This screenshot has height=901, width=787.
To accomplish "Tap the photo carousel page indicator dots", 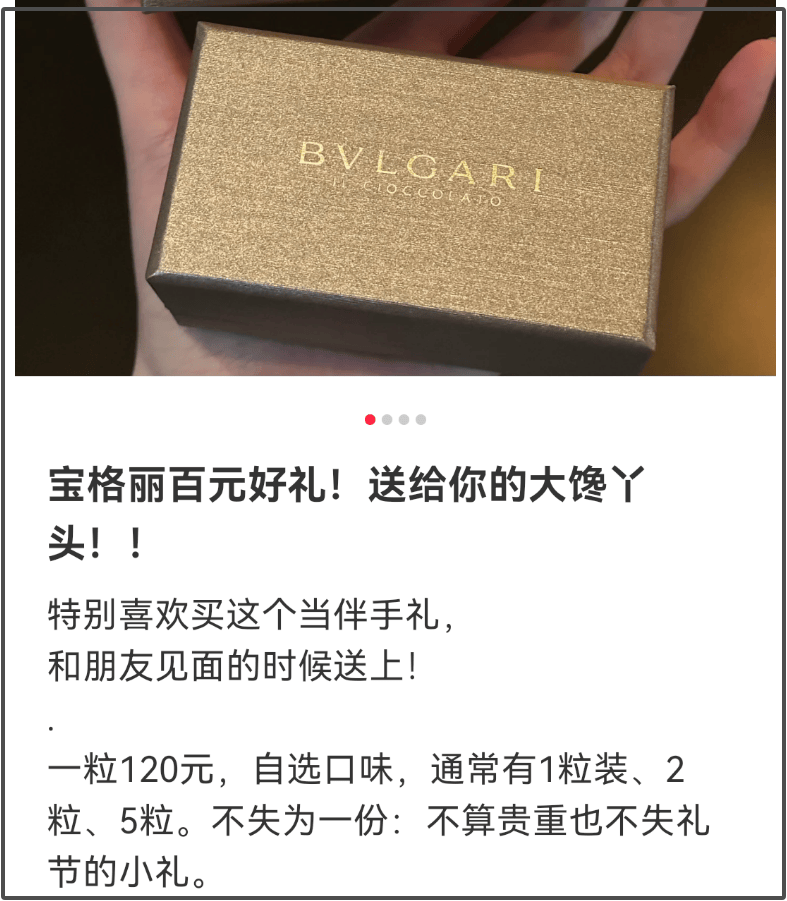I will point(395,420).
